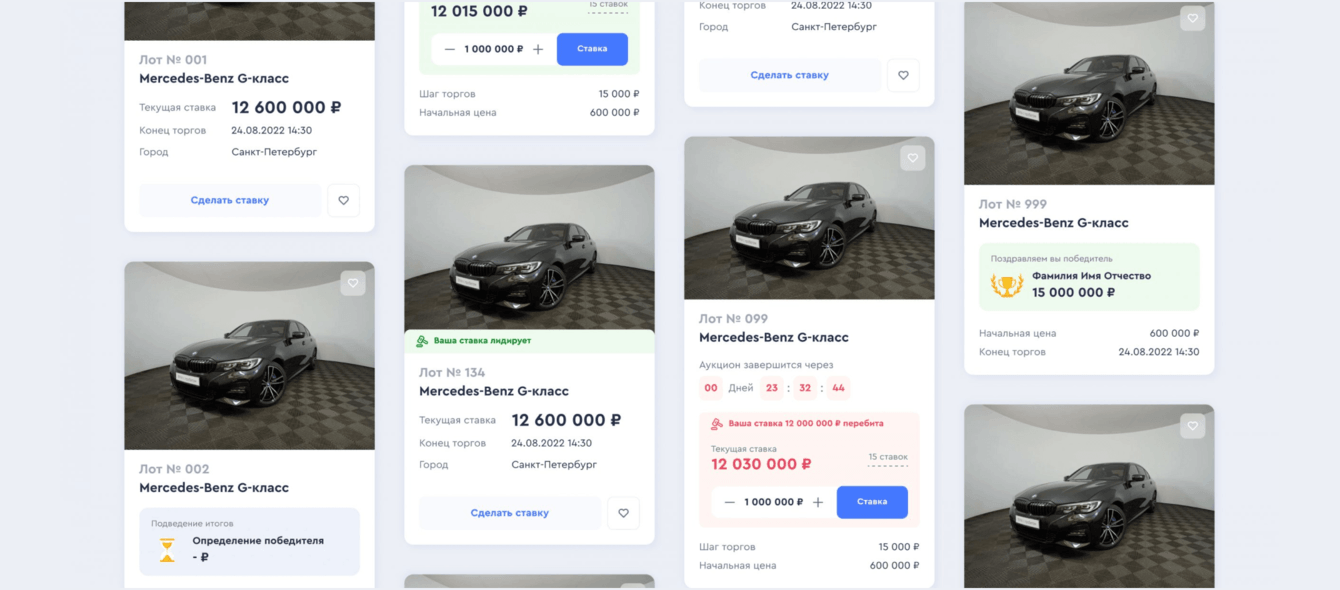The height and width of the screenshot is (590, 1340).
Task: Like Lot 099 via heart on its photo
Action: [912, 158]
